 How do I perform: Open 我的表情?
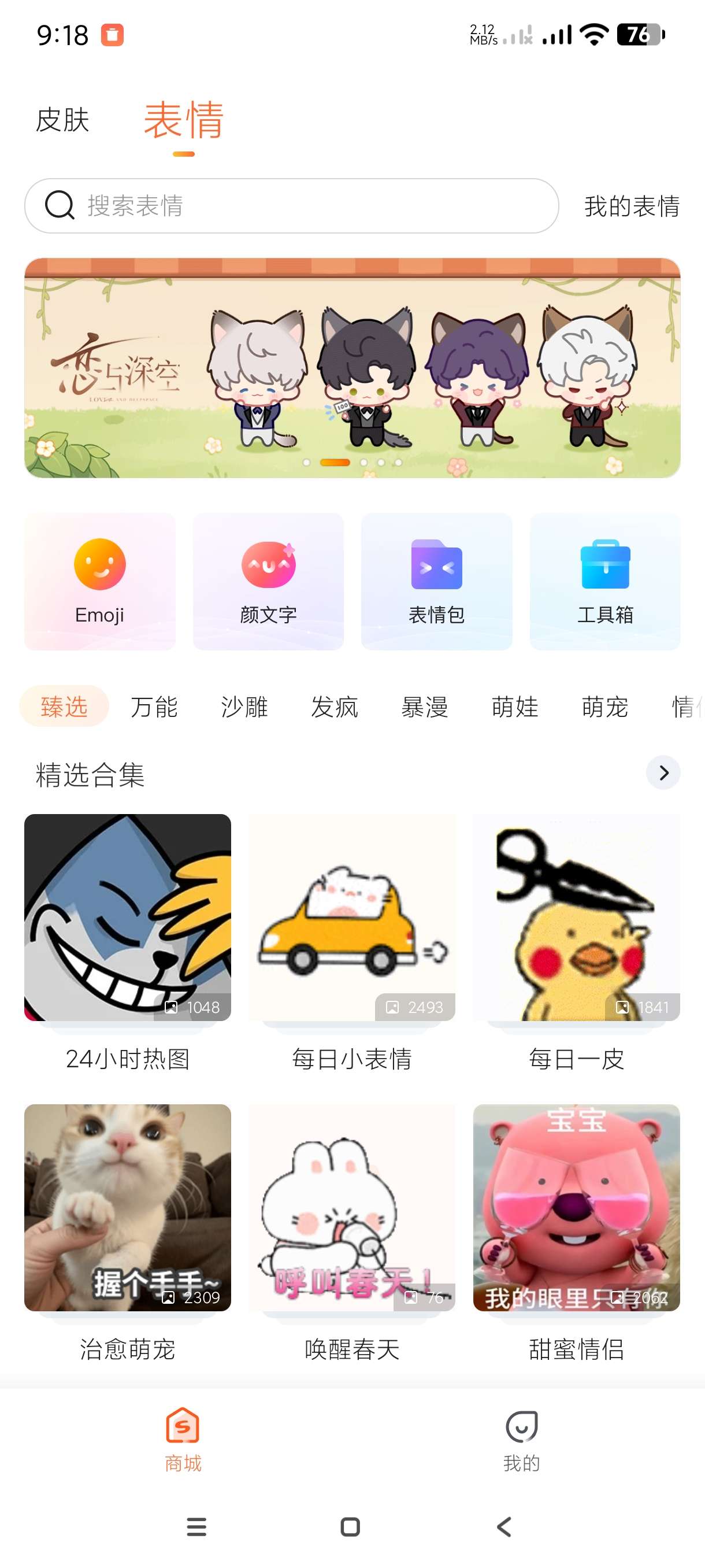(x=632, y=206)
